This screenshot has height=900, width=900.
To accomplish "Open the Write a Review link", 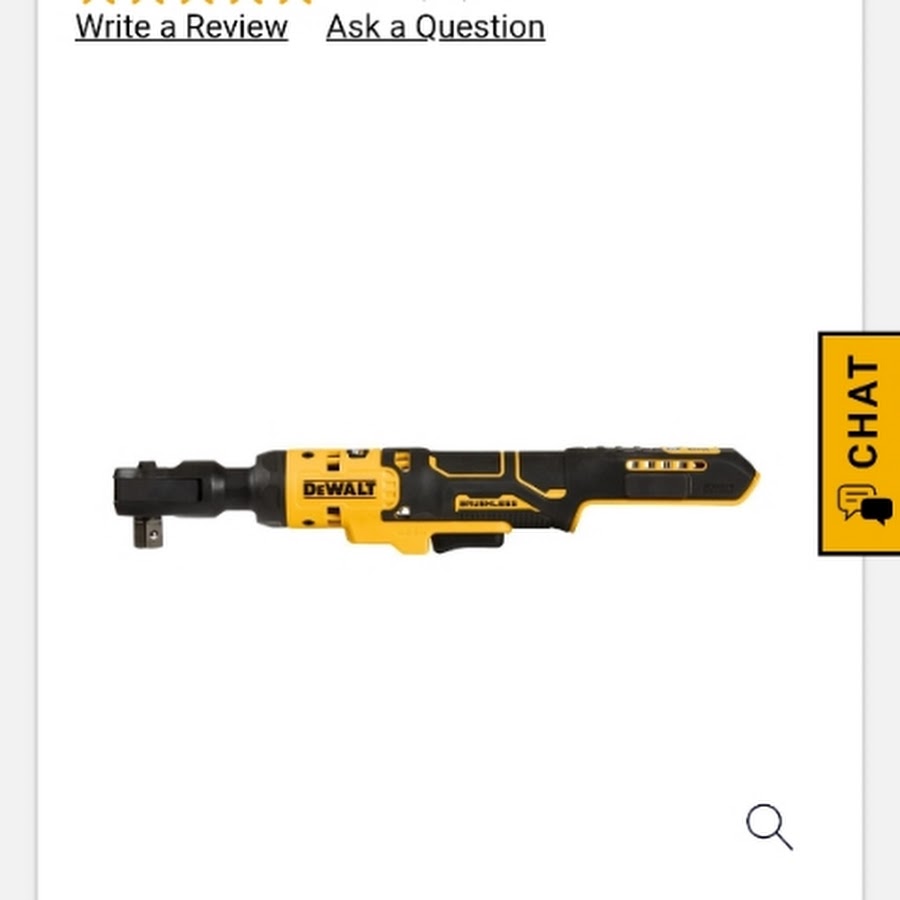I will pyautogui.click(x=181, y=27).
